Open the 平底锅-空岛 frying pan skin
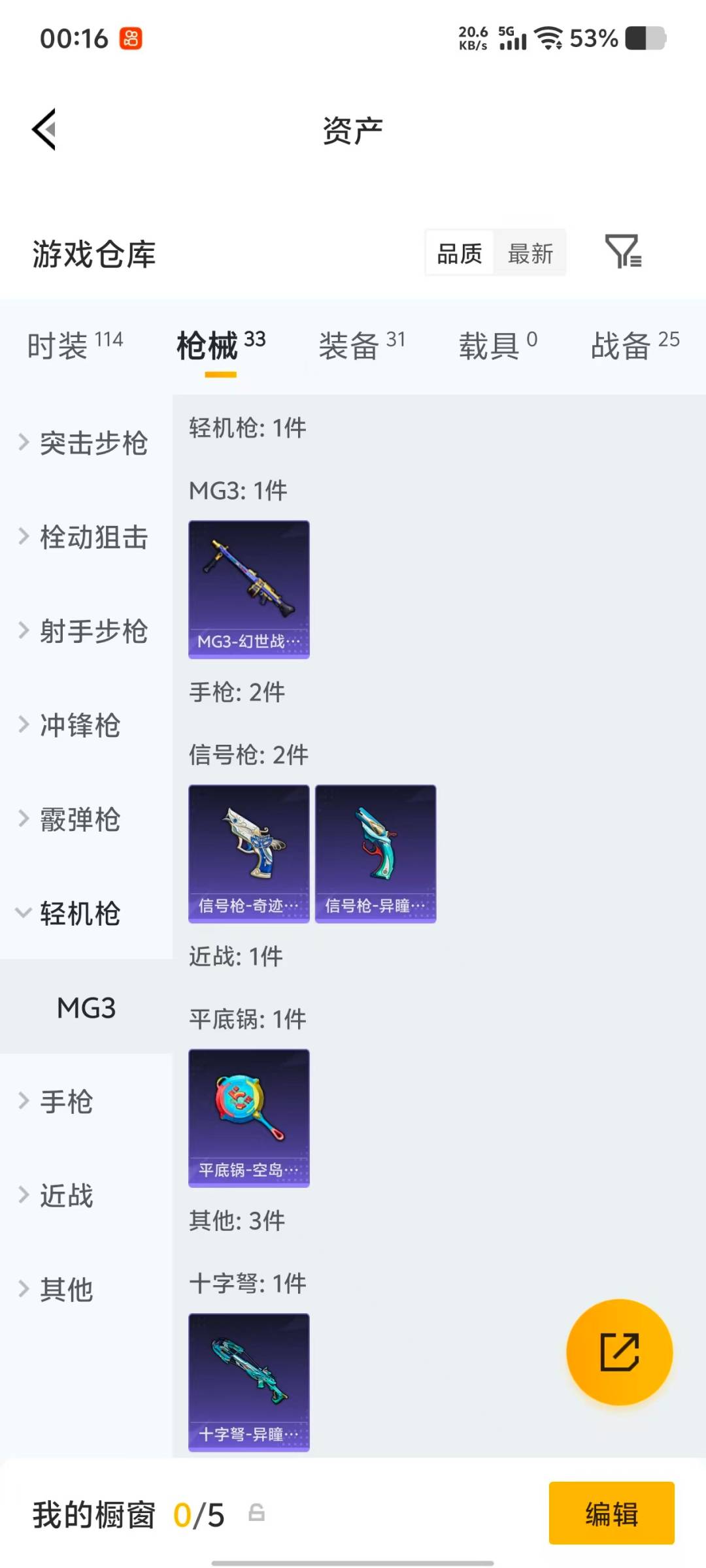The height and width of the screenshot is (1568, 706). pyautogui.click(x=248, y=1119)
